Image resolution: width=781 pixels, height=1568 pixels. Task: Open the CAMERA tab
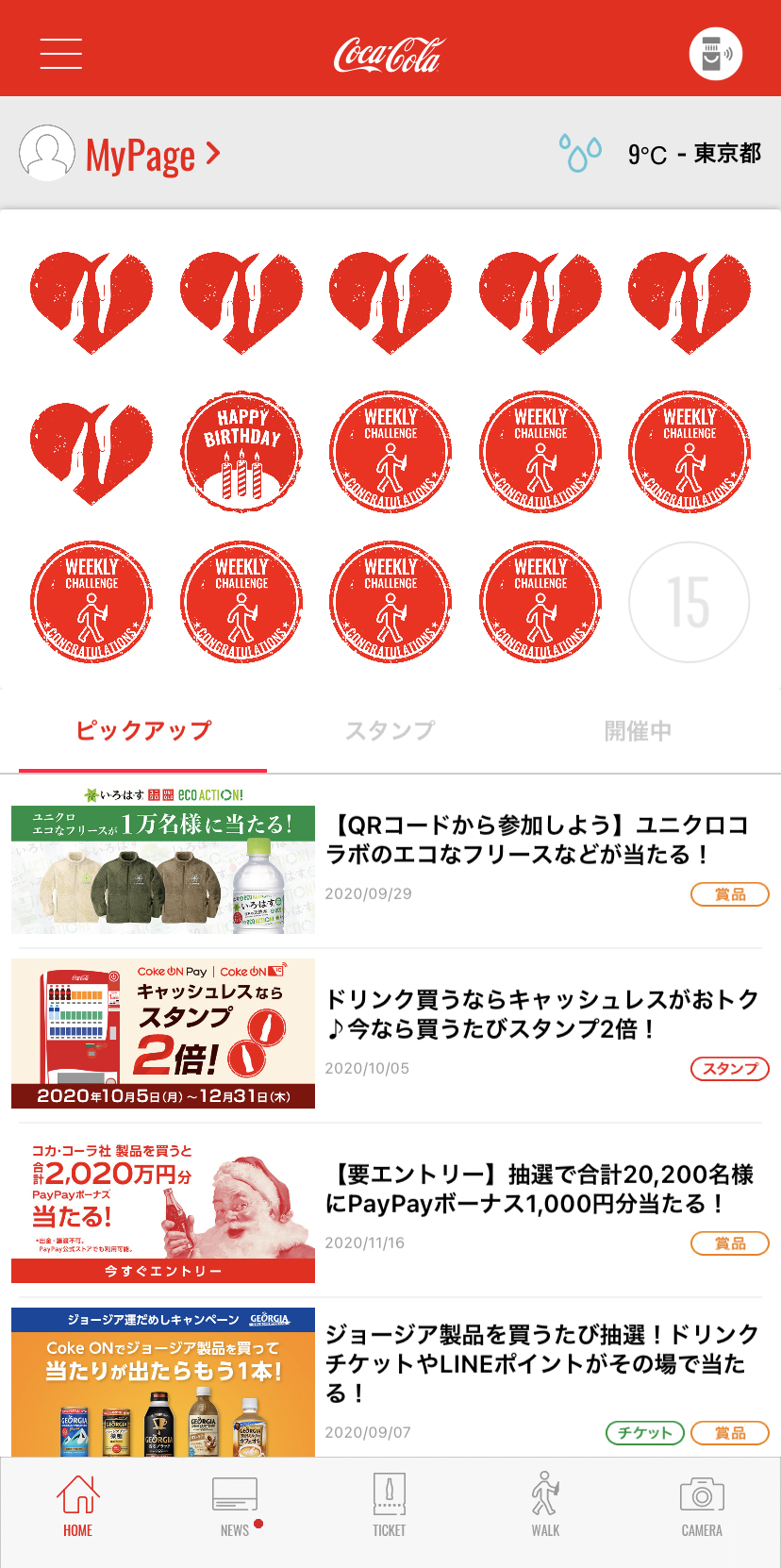[x=702, y=1506]
